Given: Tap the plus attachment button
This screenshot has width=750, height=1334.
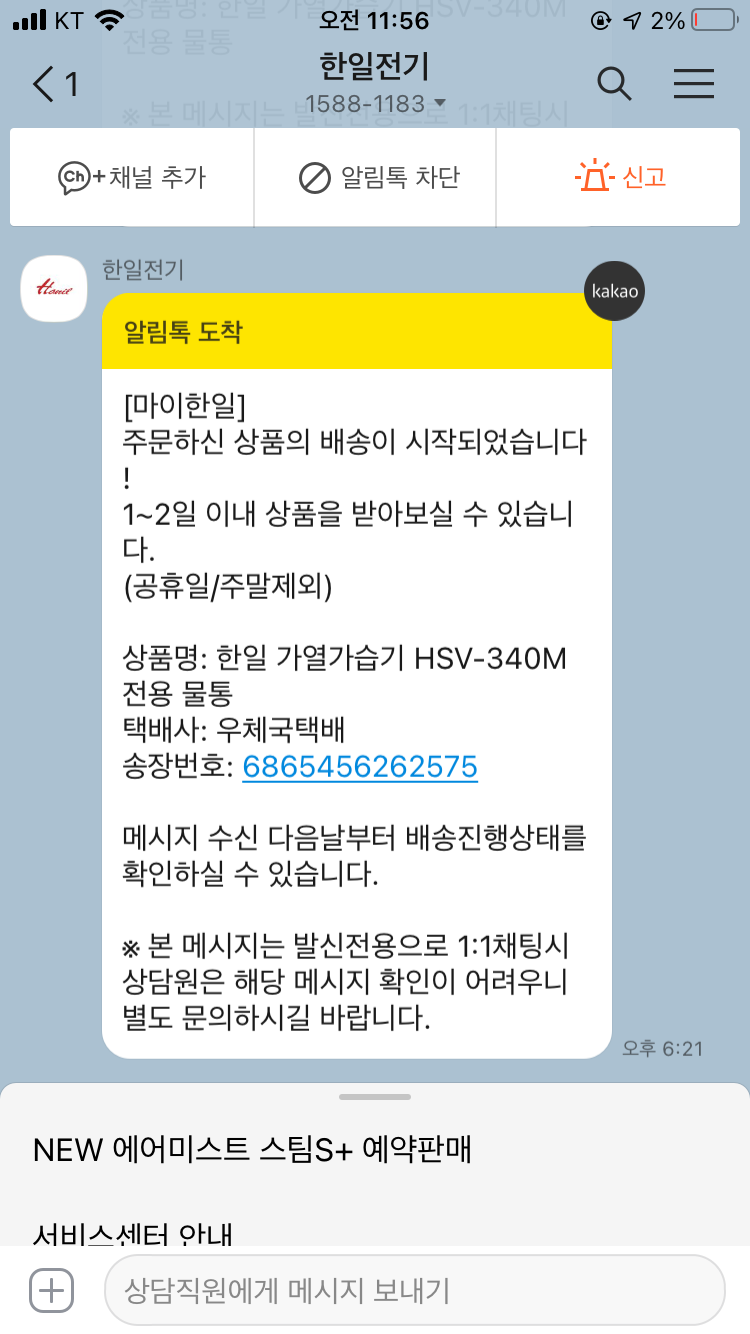Looking at the screenshot, I should (x=52, y=1290).
